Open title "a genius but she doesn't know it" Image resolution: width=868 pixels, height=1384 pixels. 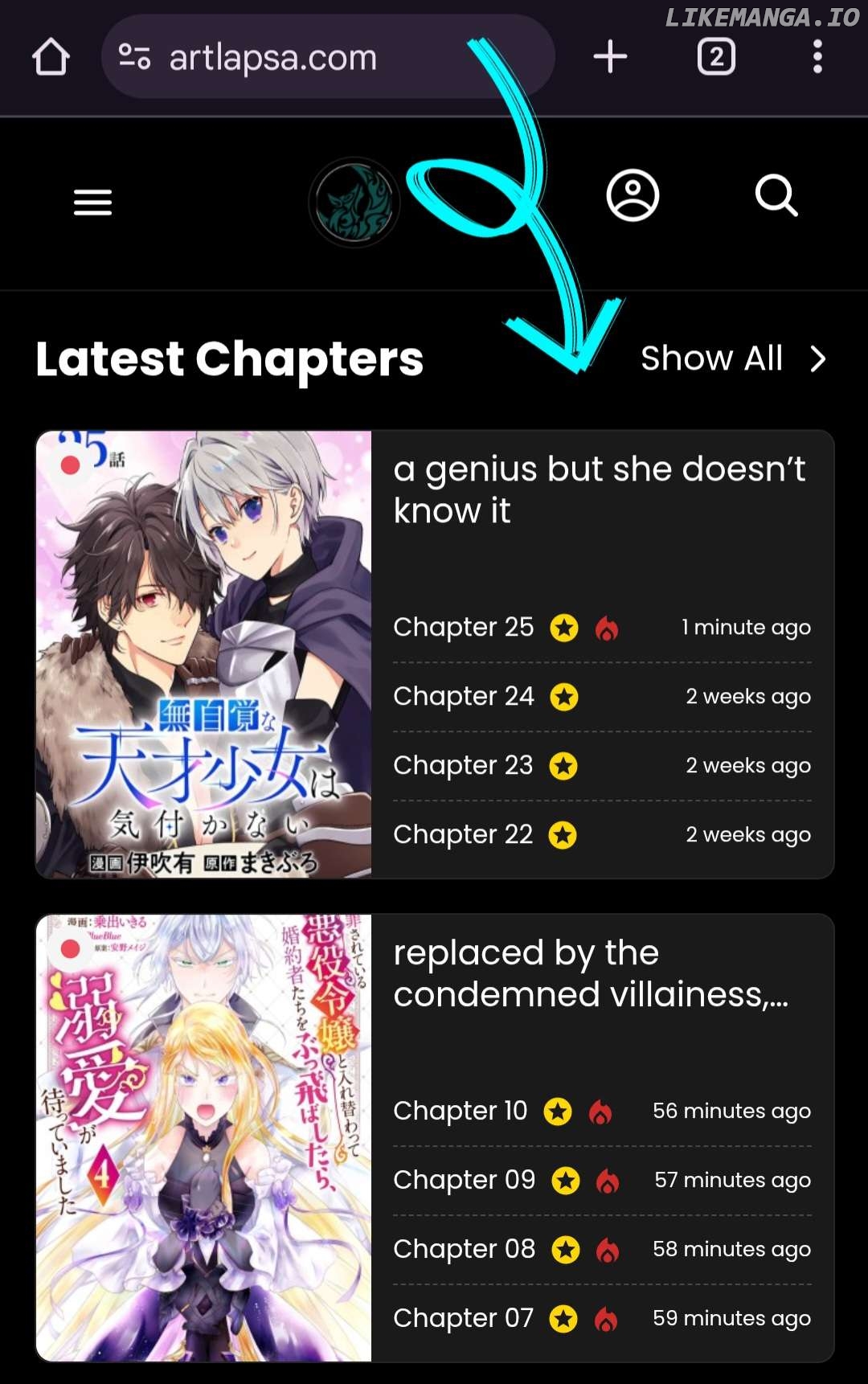(599, 489)
